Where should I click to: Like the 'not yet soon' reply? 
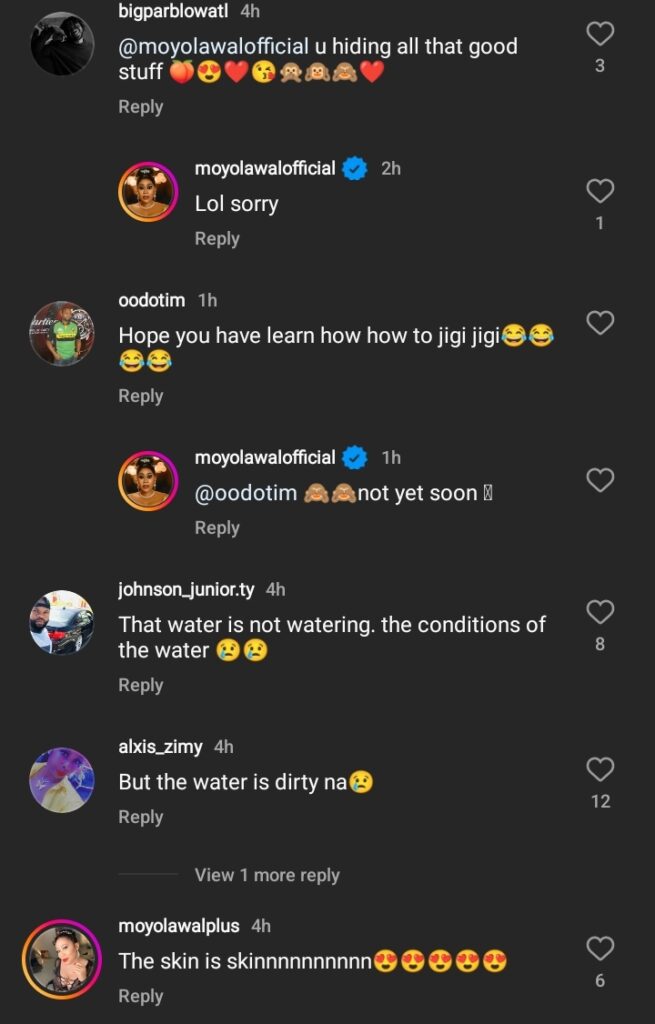(x=599, y=480)
